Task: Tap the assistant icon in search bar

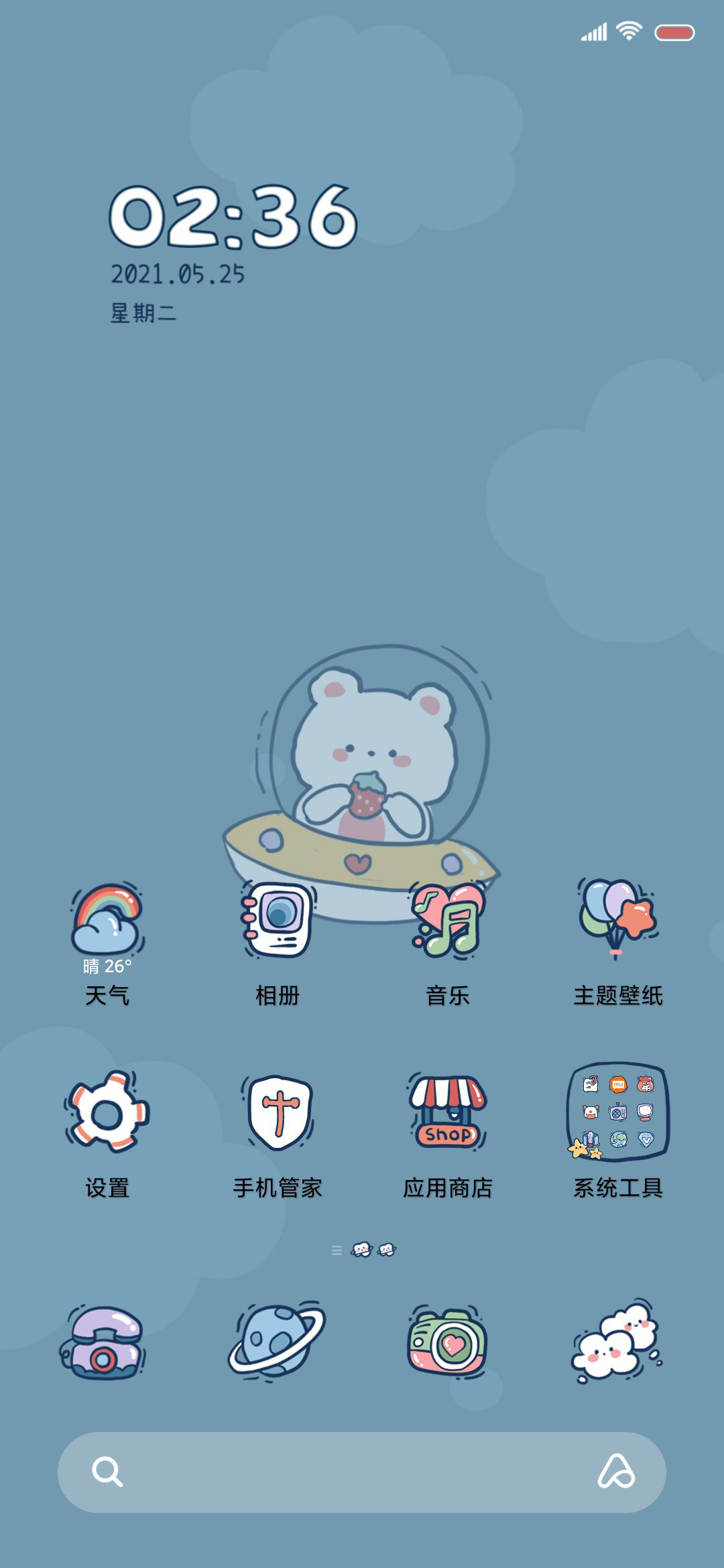Action: [616, 1472]
